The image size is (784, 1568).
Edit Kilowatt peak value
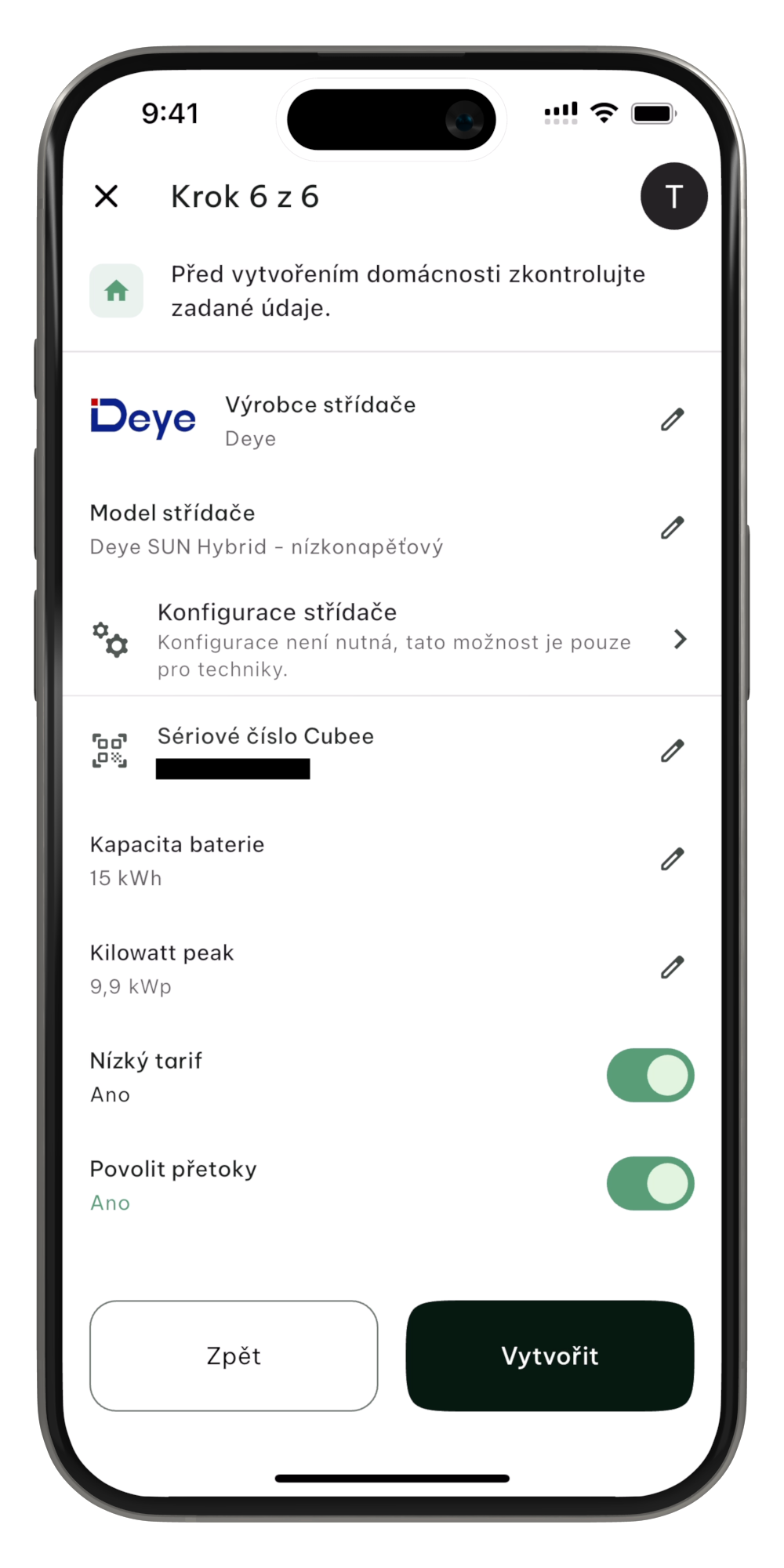point(672,967)
